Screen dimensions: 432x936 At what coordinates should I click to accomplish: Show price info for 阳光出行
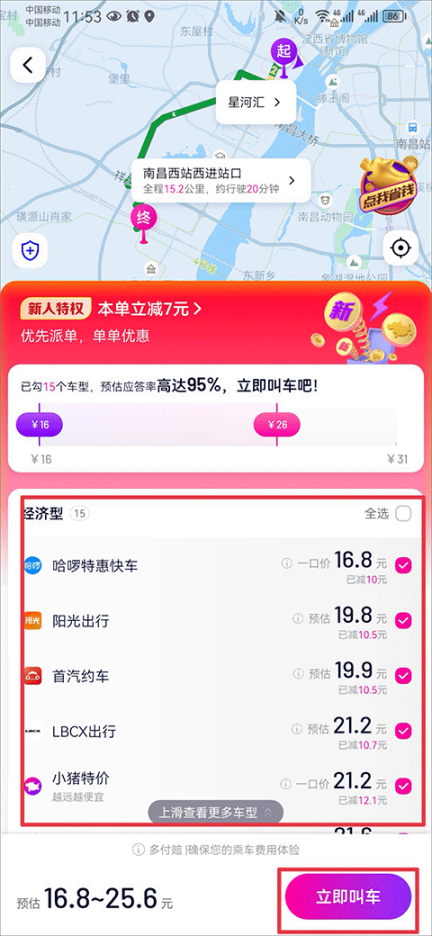pos(298,619)
